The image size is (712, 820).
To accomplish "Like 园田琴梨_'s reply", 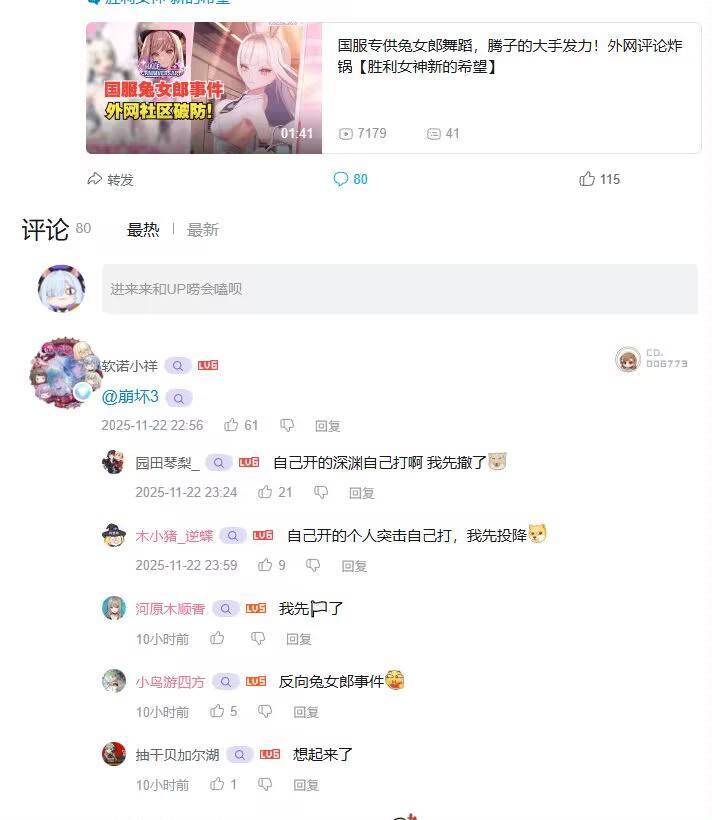I will pos(266,492).
